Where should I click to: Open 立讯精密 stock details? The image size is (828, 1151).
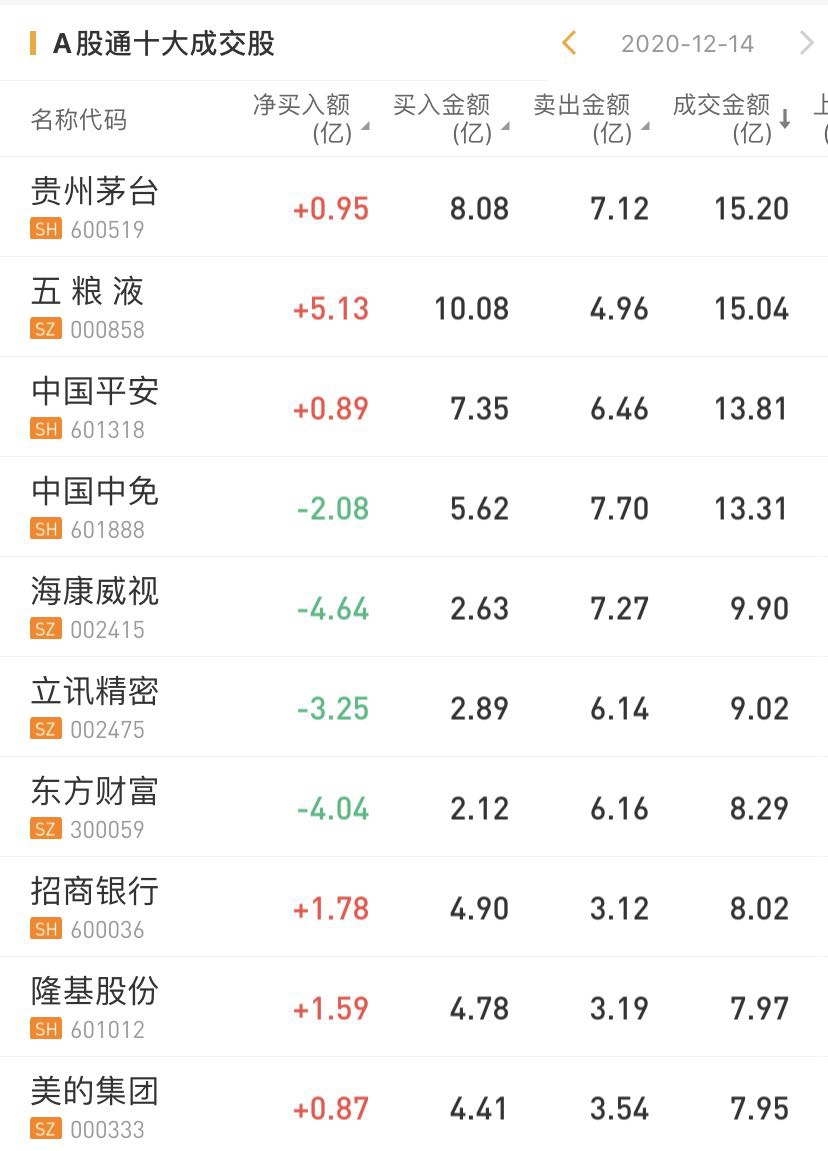point(414,707)
